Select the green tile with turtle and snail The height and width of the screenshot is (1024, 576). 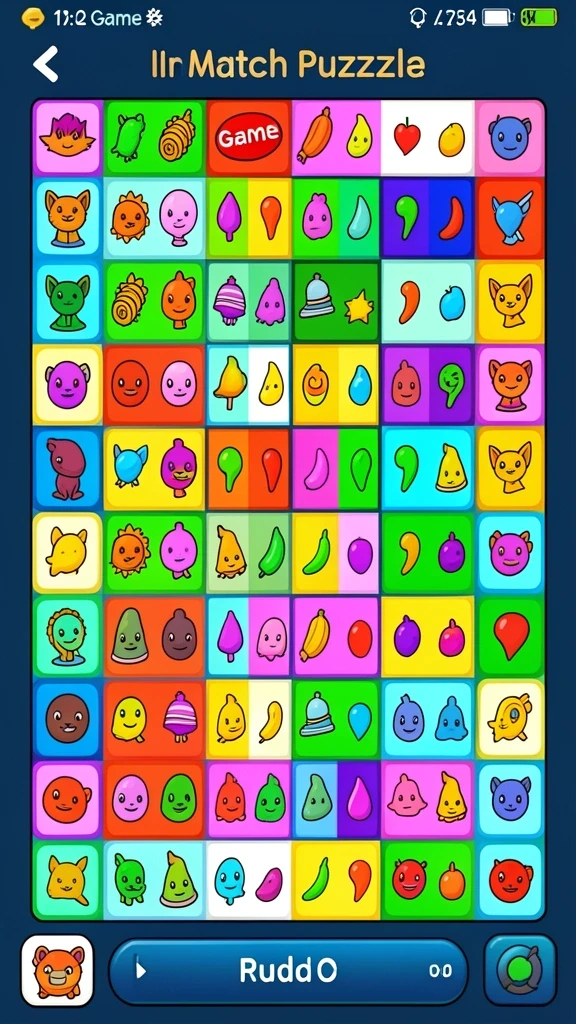154,138
